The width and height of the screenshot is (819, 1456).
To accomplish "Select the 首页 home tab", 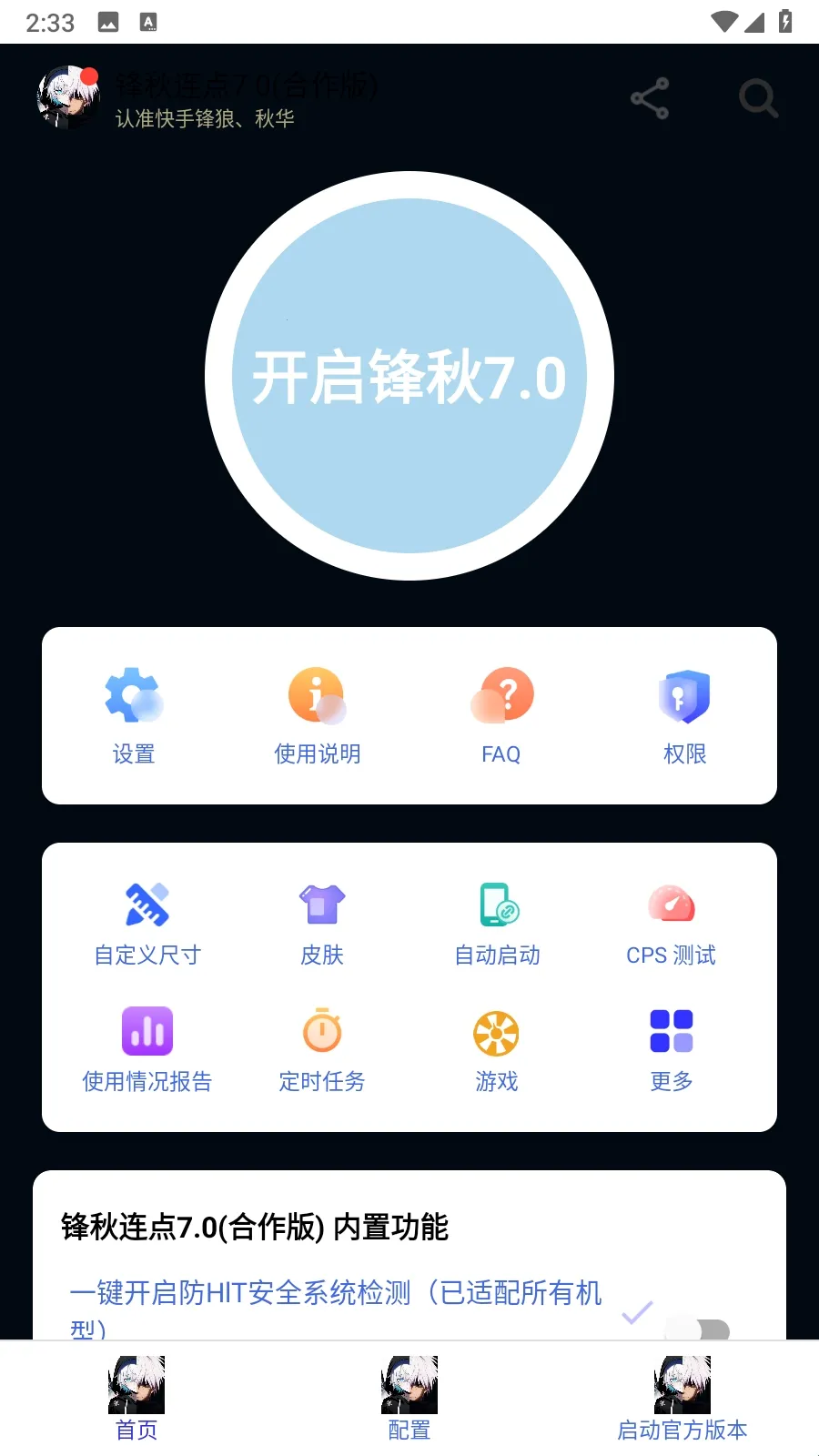I will coord(136,1399).
